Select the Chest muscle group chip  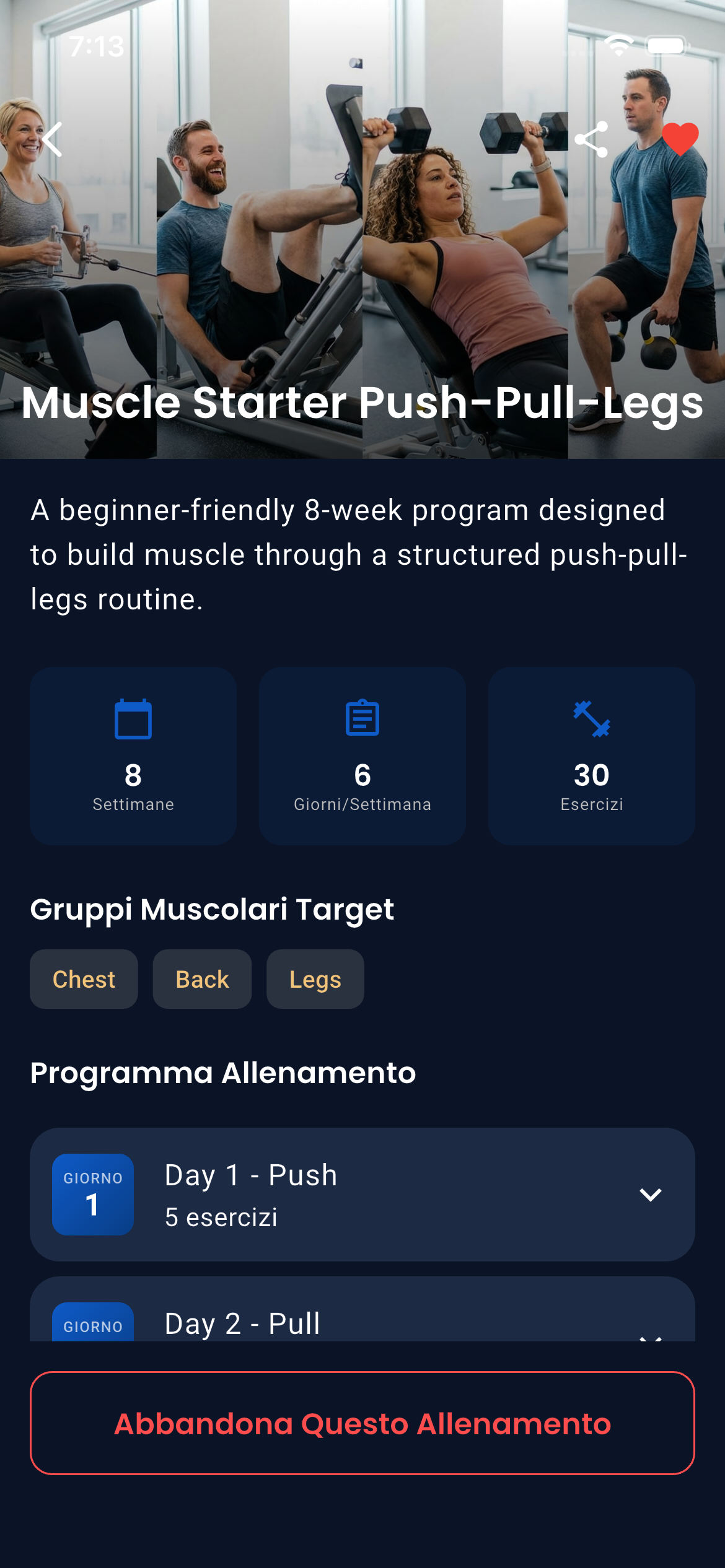[84, 978]
